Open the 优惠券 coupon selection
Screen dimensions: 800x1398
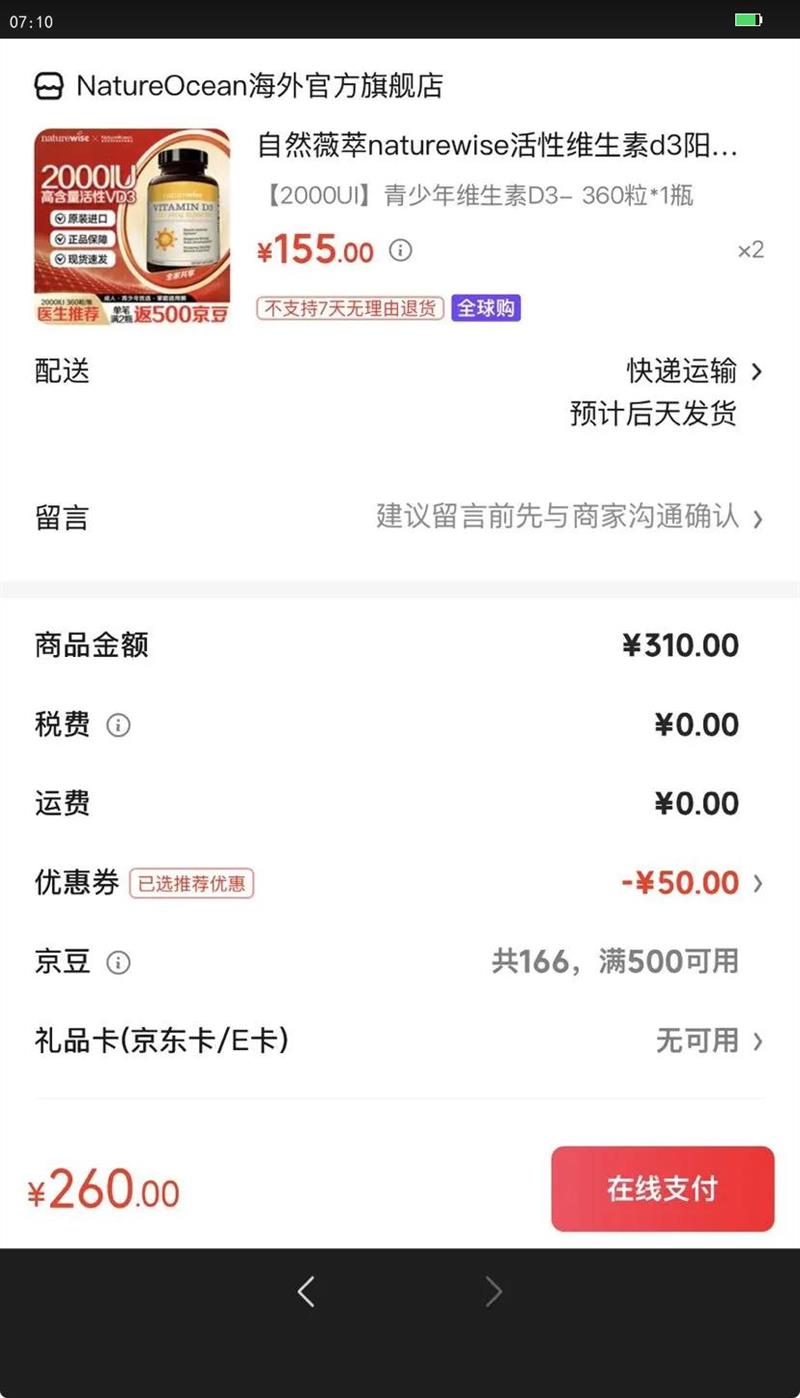[x=692, y=883]
